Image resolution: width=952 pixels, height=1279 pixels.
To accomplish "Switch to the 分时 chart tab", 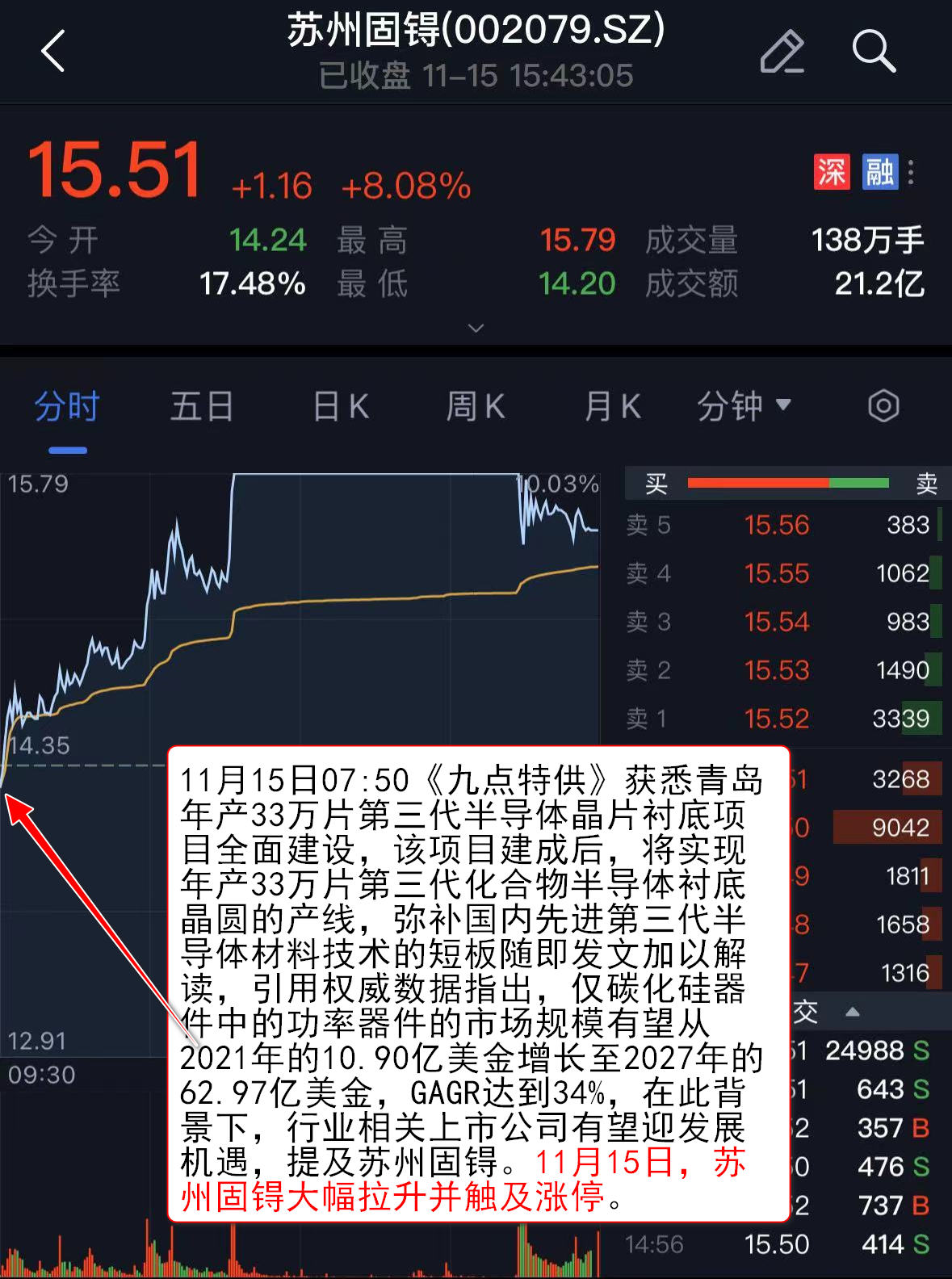I will (67, 406).
